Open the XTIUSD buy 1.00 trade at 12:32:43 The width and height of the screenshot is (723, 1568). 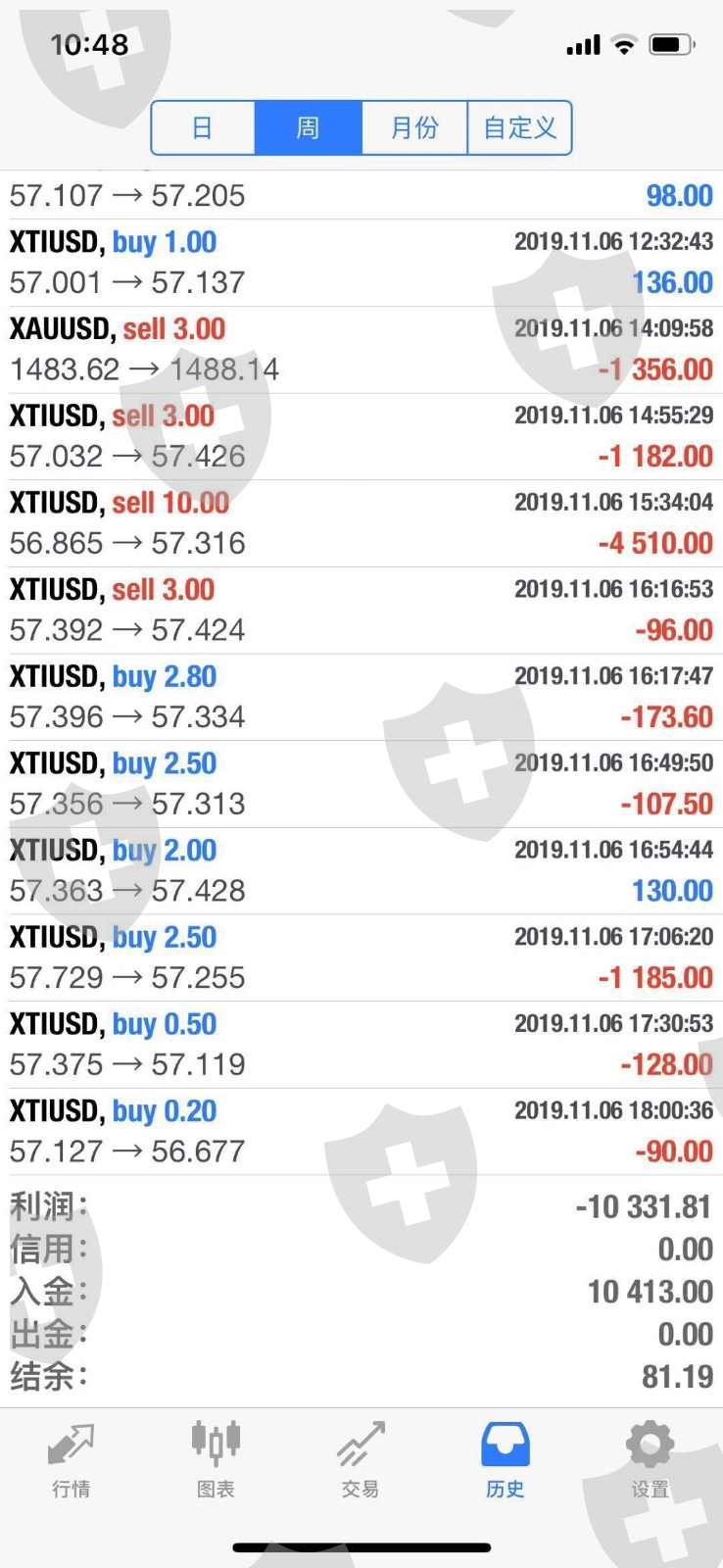[x=361, y=263]
